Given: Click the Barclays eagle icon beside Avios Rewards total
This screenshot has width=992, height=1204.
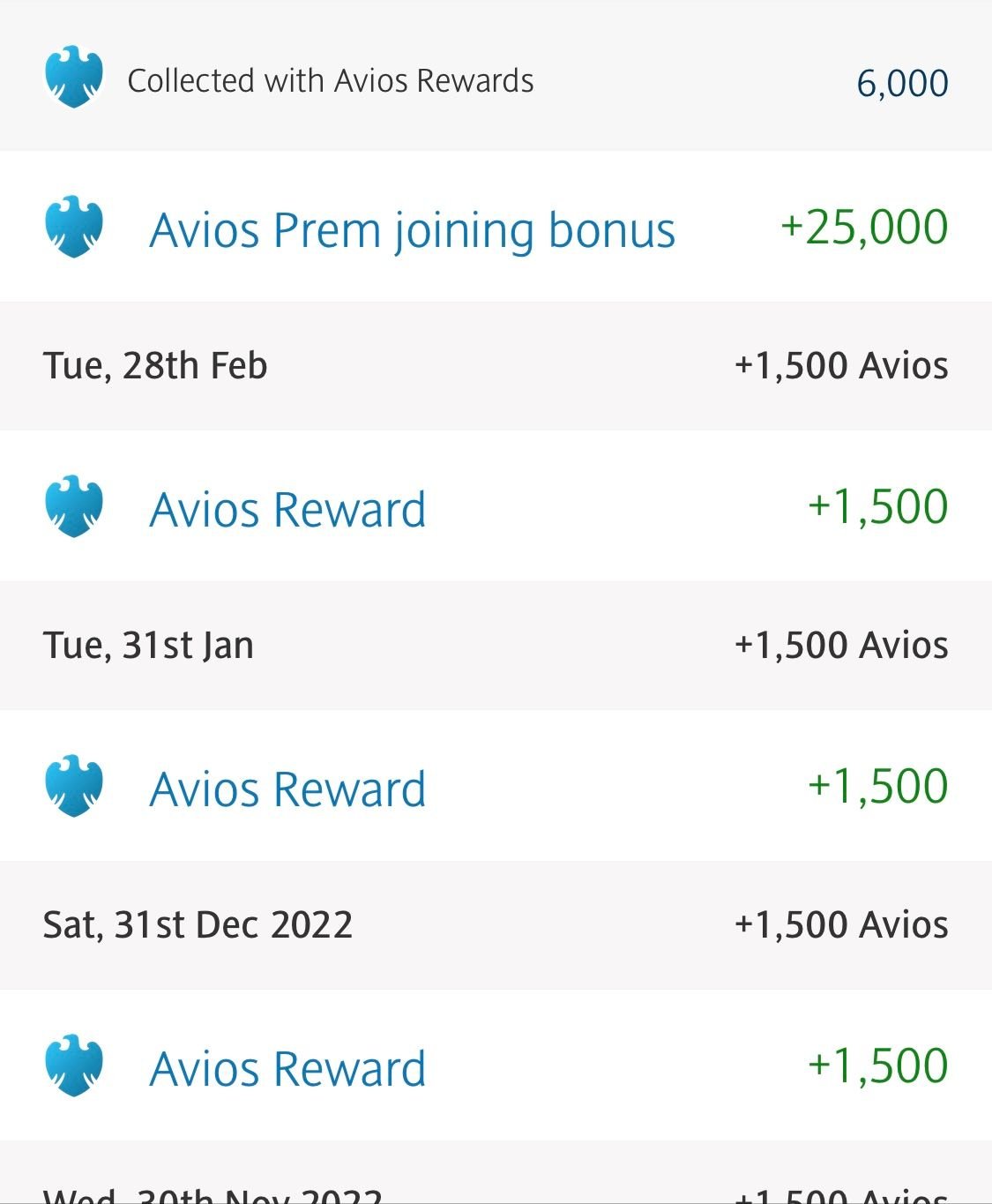Looking at the screenshot, I should pos(74,79).
